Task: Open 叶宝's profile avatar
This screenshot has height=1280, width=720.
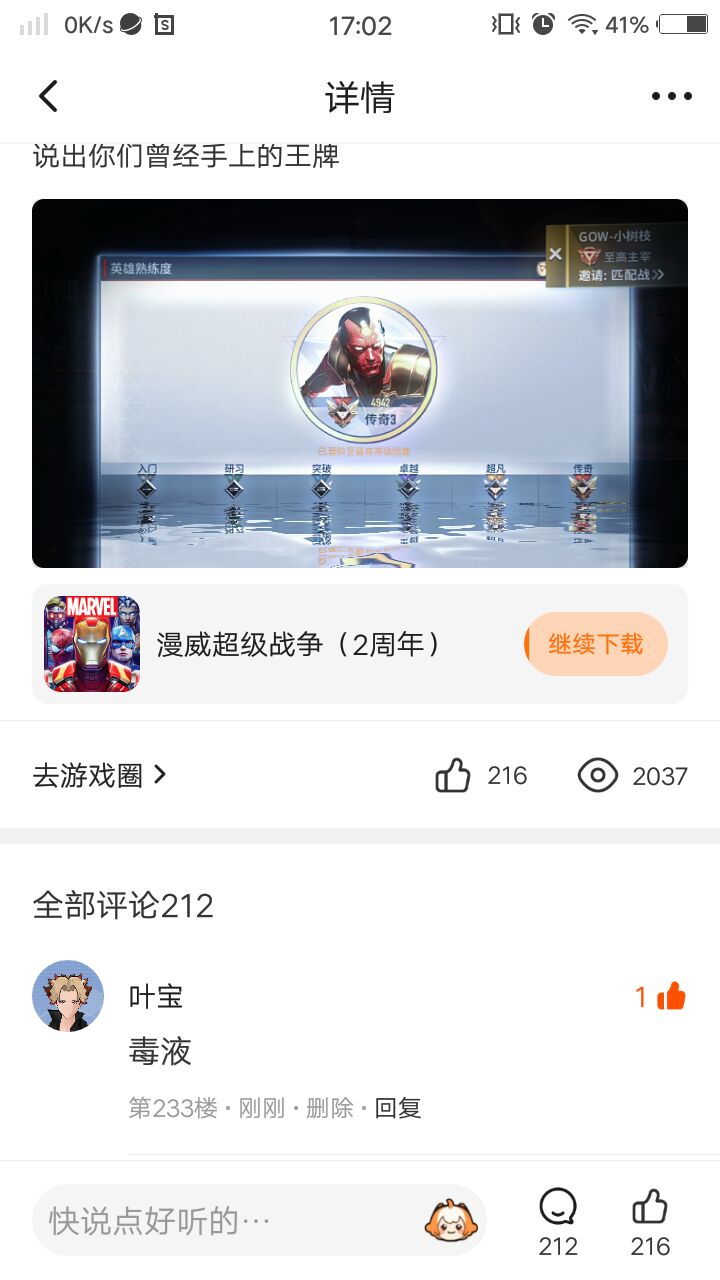Action: coord(68,996)
